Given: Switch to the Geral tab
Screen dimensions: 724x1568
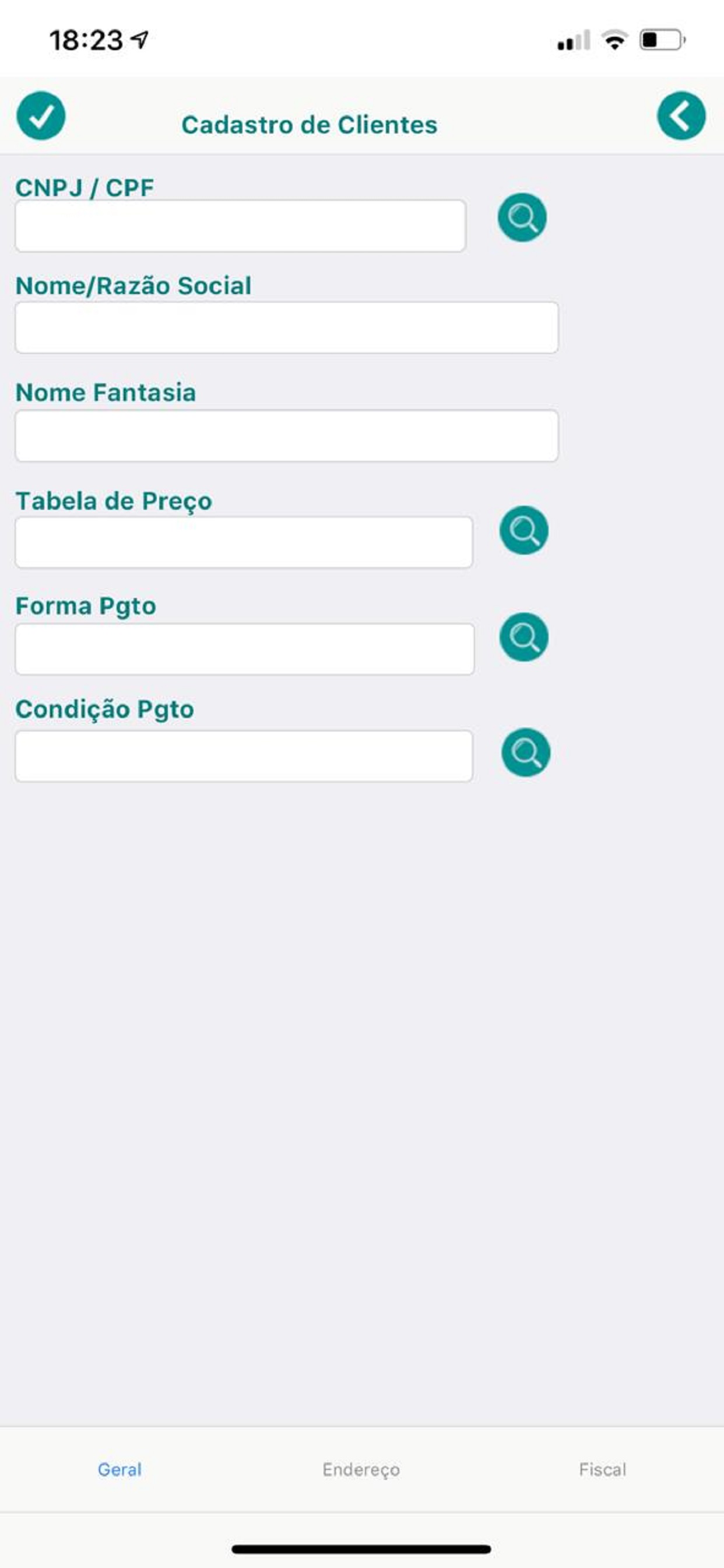Looking at the screenshot, I should coord(120,1469).
